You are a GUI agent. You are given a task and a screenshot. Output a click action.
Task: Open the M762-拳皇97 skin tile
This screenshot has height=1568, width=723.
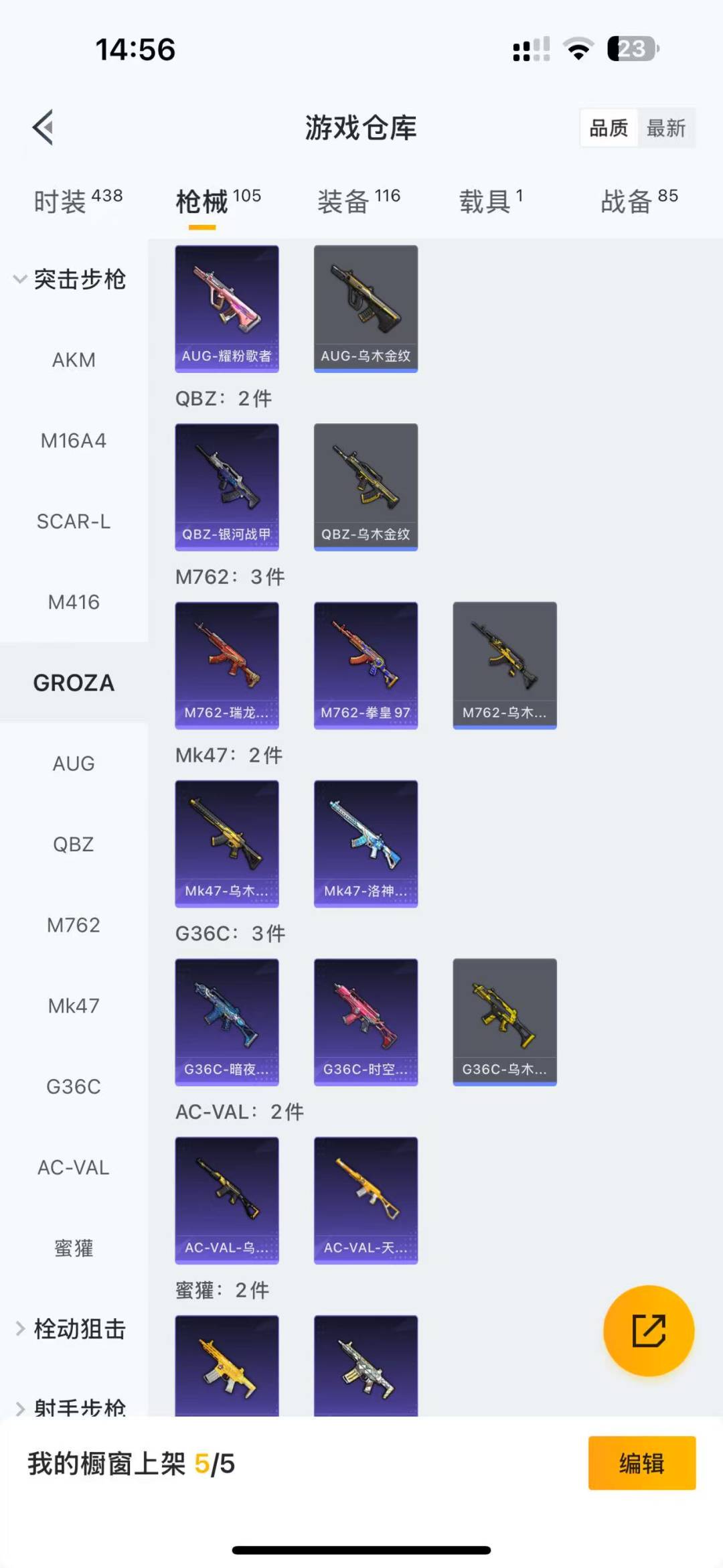366,665
